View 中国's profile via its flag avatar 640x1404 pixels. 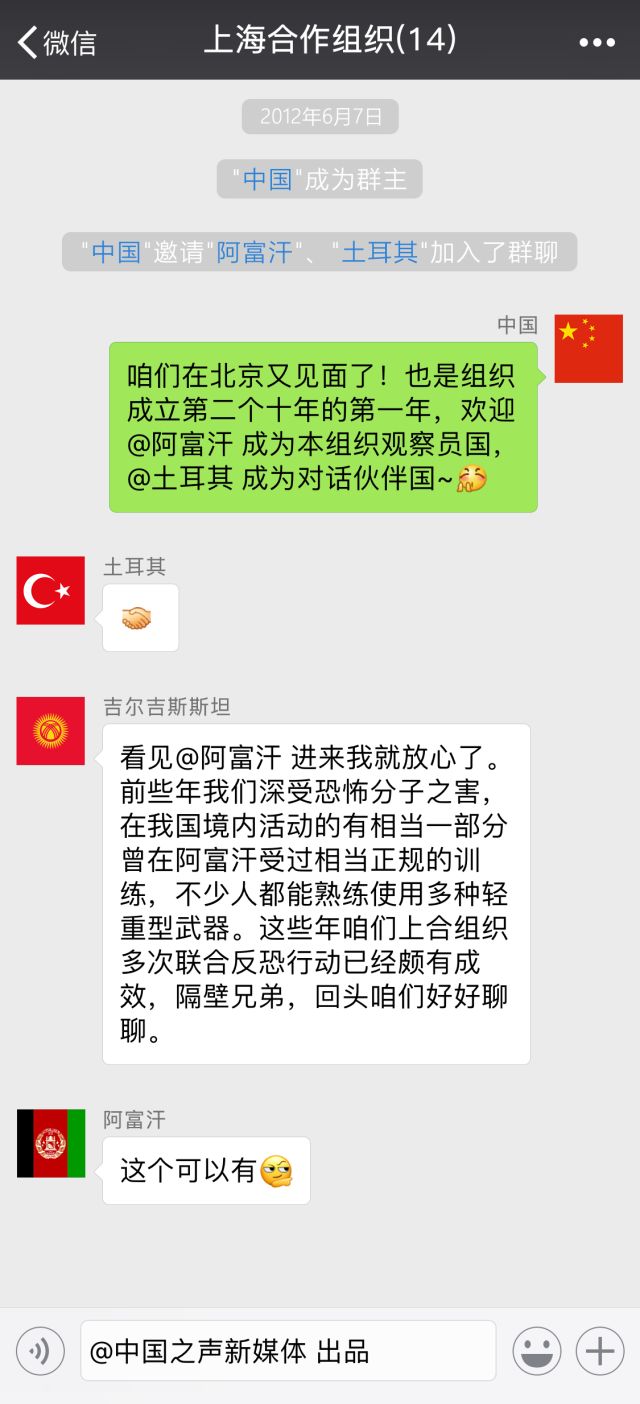click(x=589, y=349)
